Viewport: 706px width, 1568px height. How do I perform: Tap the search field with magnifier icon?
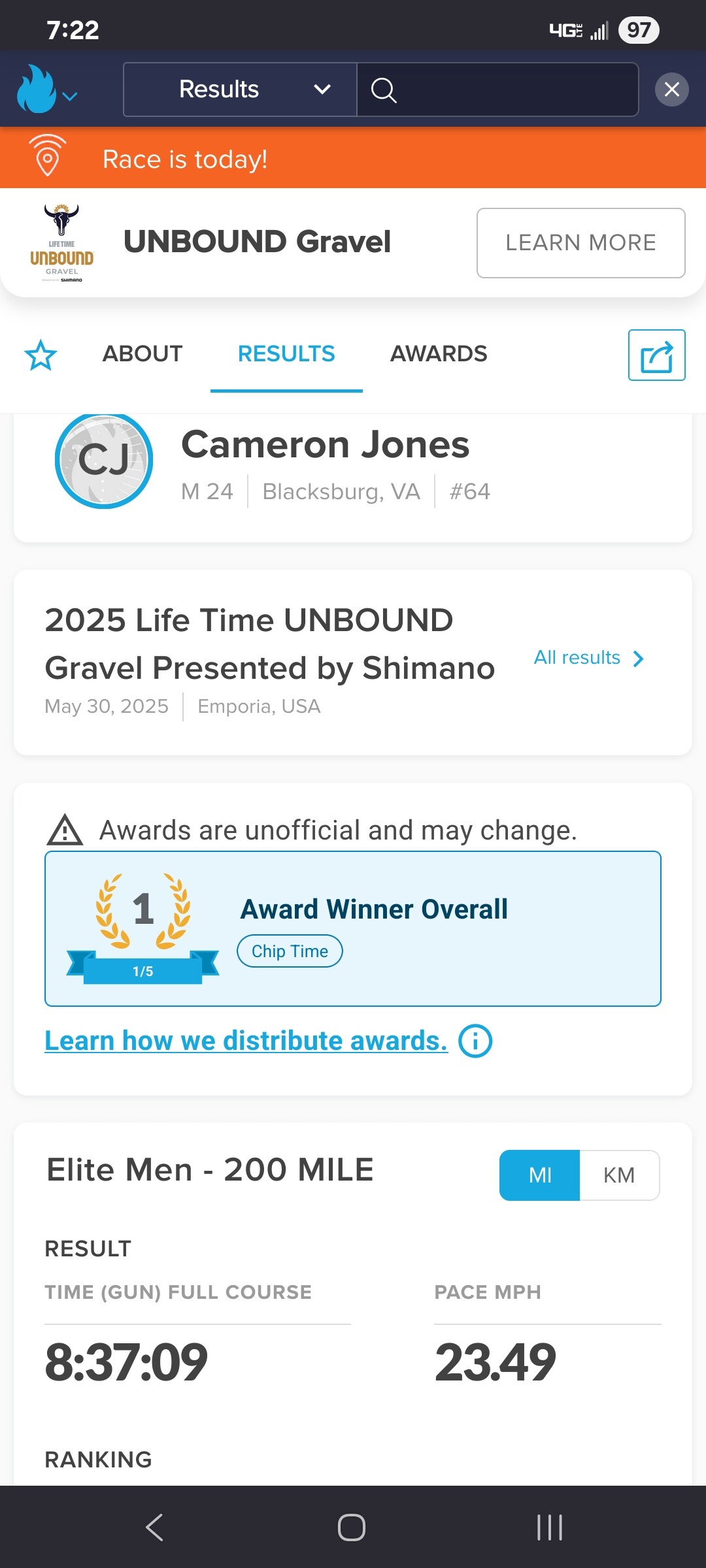pyautogui.click(x=497, y=90)
